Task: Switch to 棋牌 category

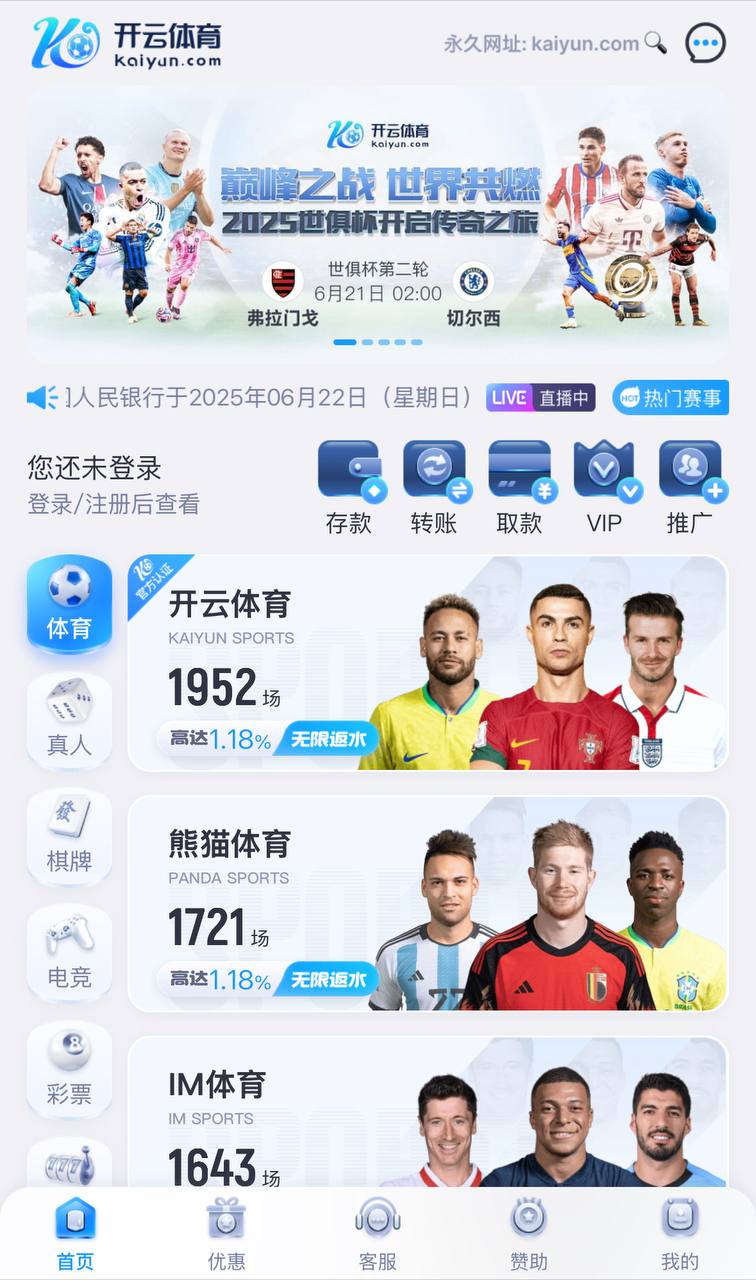Action: click(69, 835)
